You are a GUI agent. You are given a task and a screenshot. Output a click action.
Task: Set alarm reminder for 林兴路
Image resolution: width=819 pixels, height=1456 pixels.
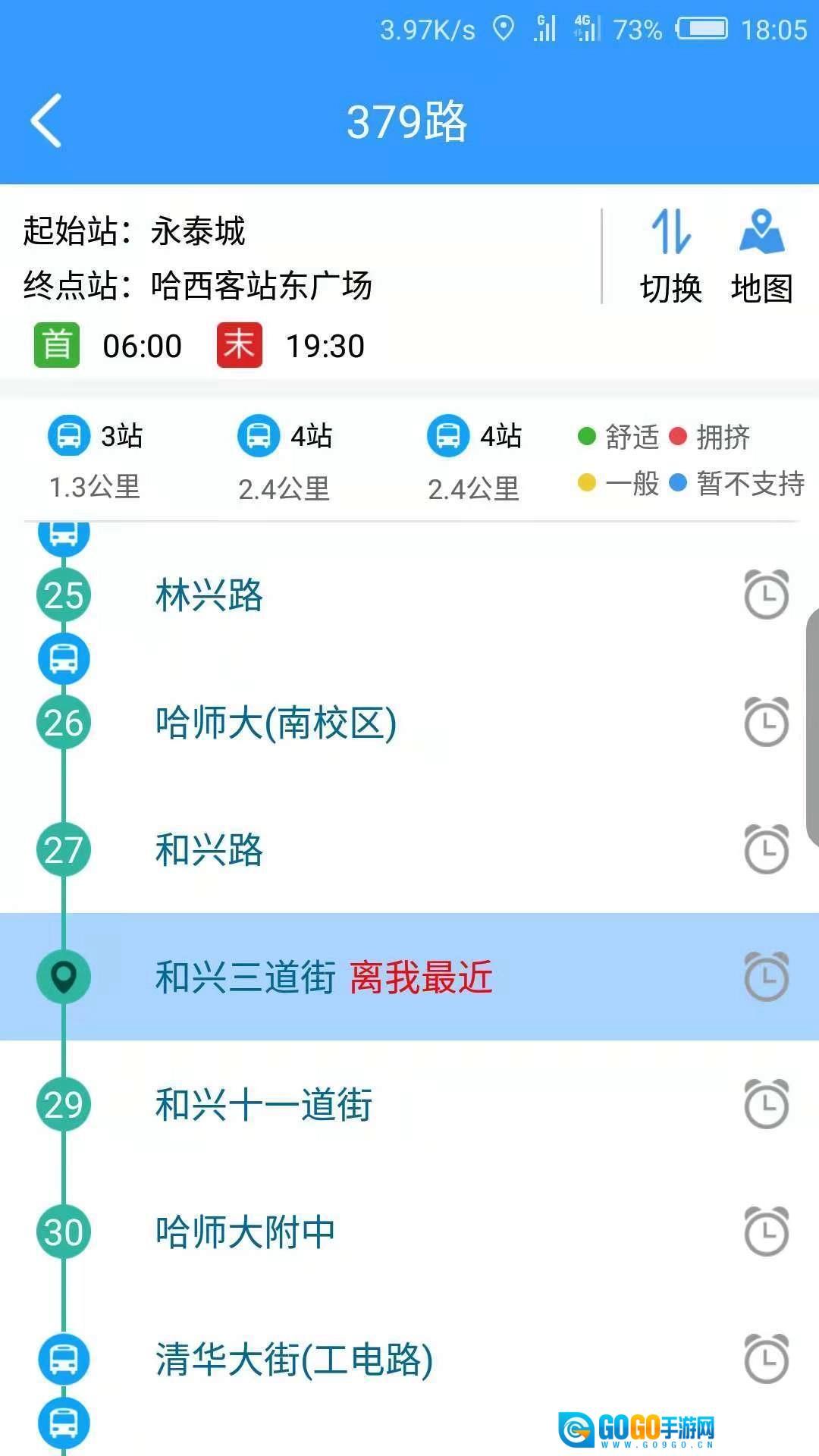(766, 595)
